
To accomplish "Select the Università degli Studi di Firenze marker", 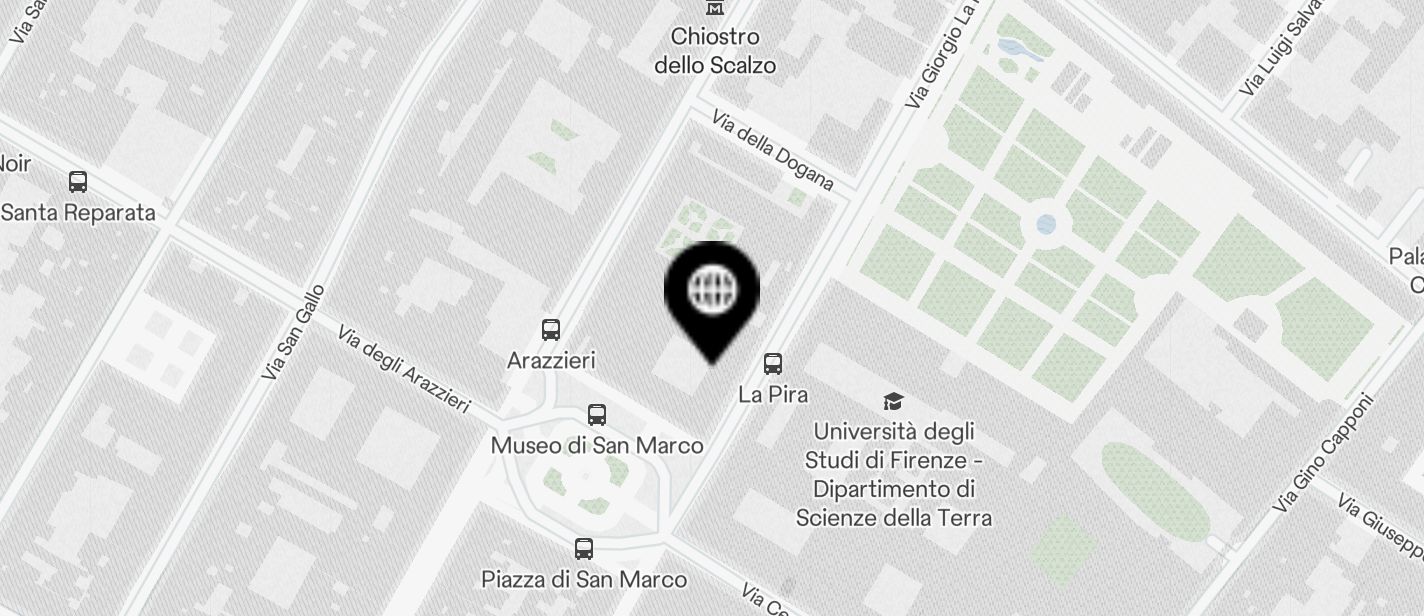I will click(893, 402).
